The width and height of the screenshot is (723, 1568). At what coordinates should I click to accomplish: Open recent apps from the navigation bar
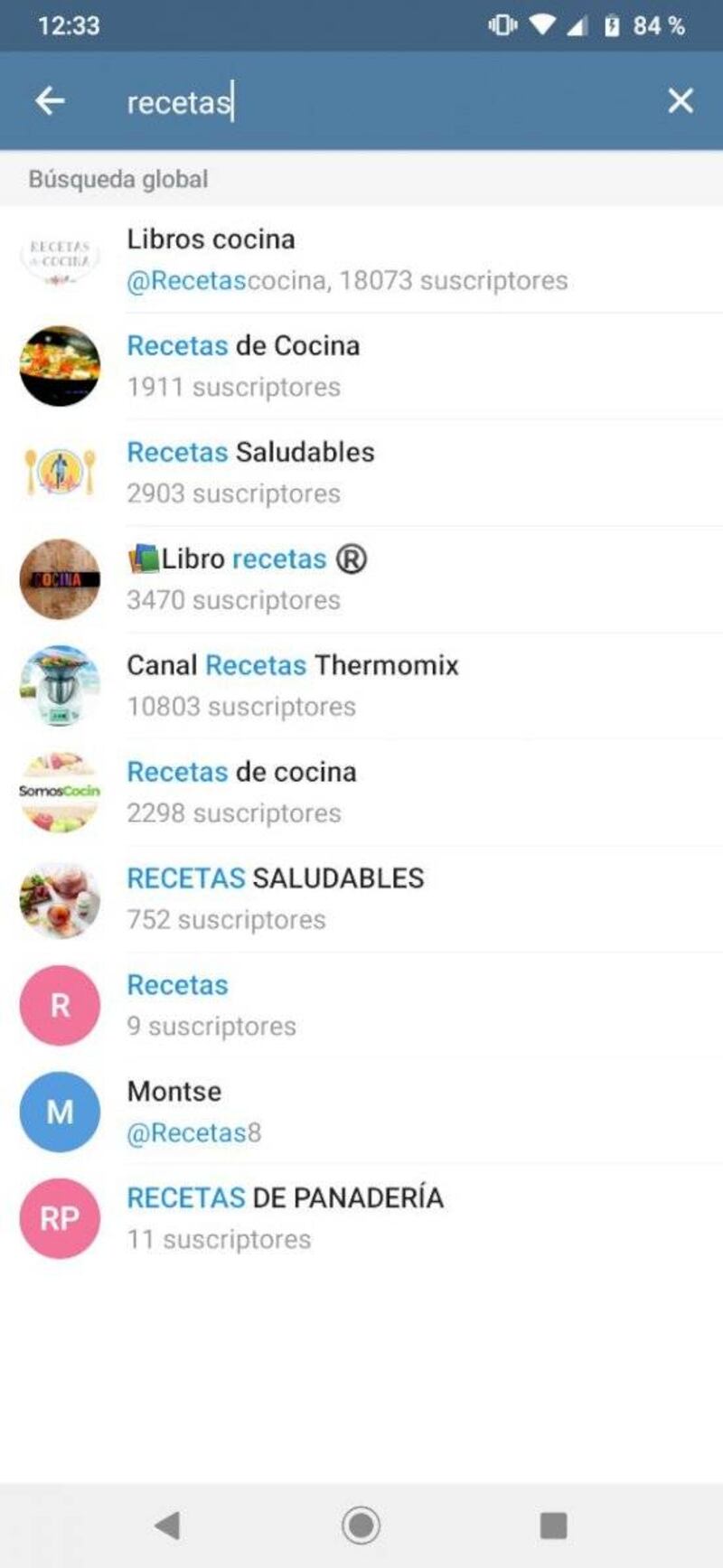pos(553,1526)
